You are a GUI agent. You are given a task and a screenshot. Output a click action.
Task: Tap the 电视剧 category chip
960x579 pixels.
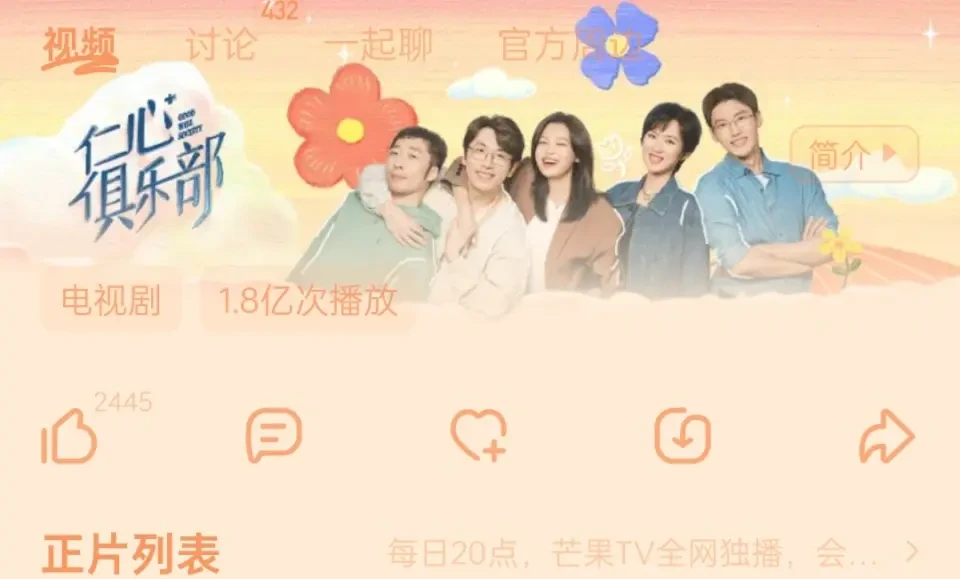(x=111, y=300)
